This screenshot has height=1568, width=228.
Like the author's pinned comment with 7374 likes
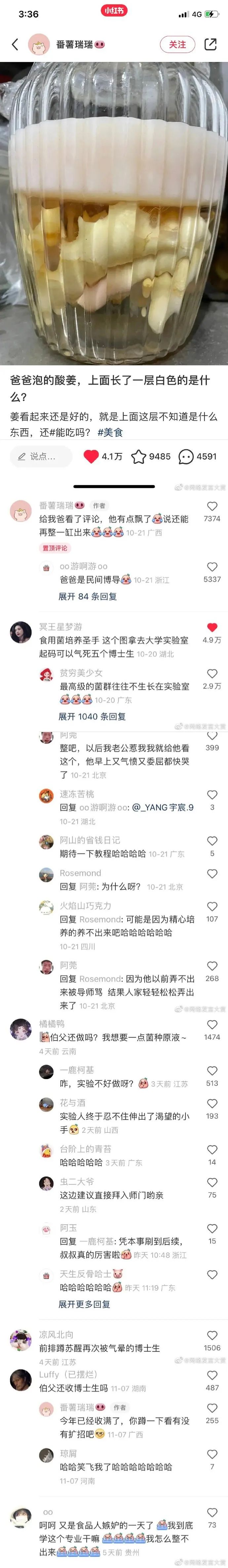[212, 506]
